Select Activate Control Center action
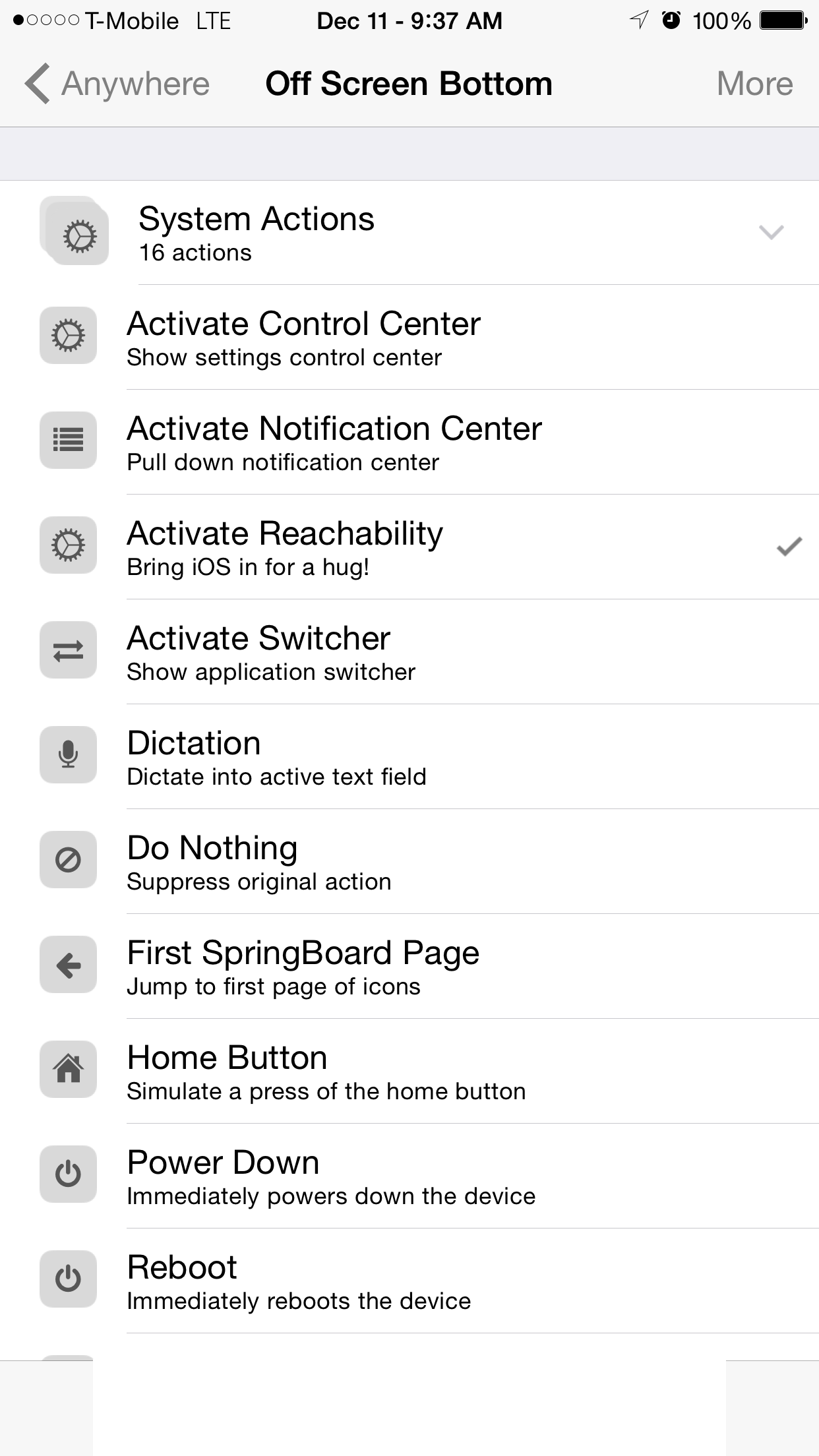This screenshot has width=819, height=1456. [409, 337]
